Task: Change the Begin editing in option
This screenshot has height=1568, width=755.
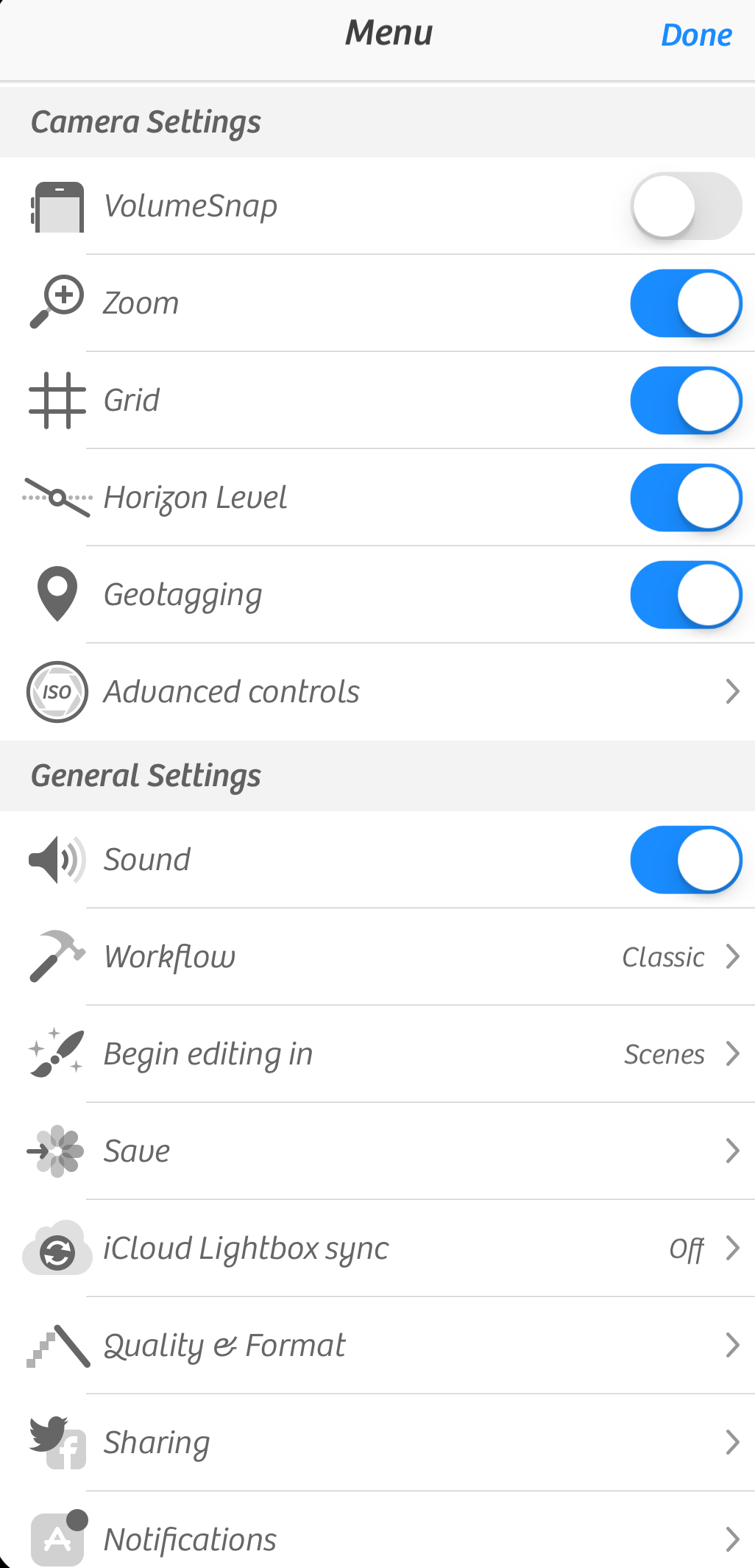Action: click(377, 1054)
